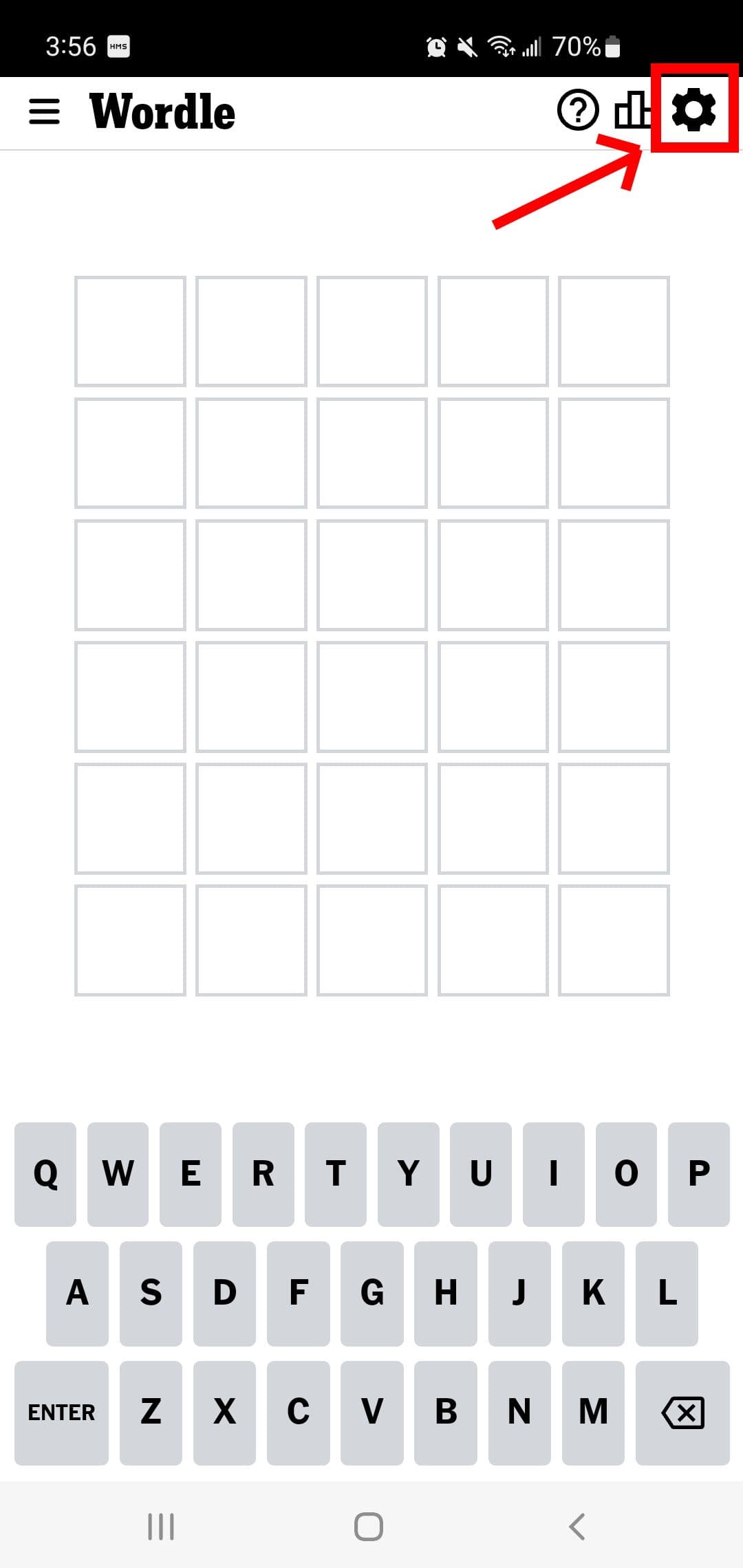The height and width of the screenshot is (1568, 743).
Task: Delete a letter with backspace
Action: tap(682, 1413)
